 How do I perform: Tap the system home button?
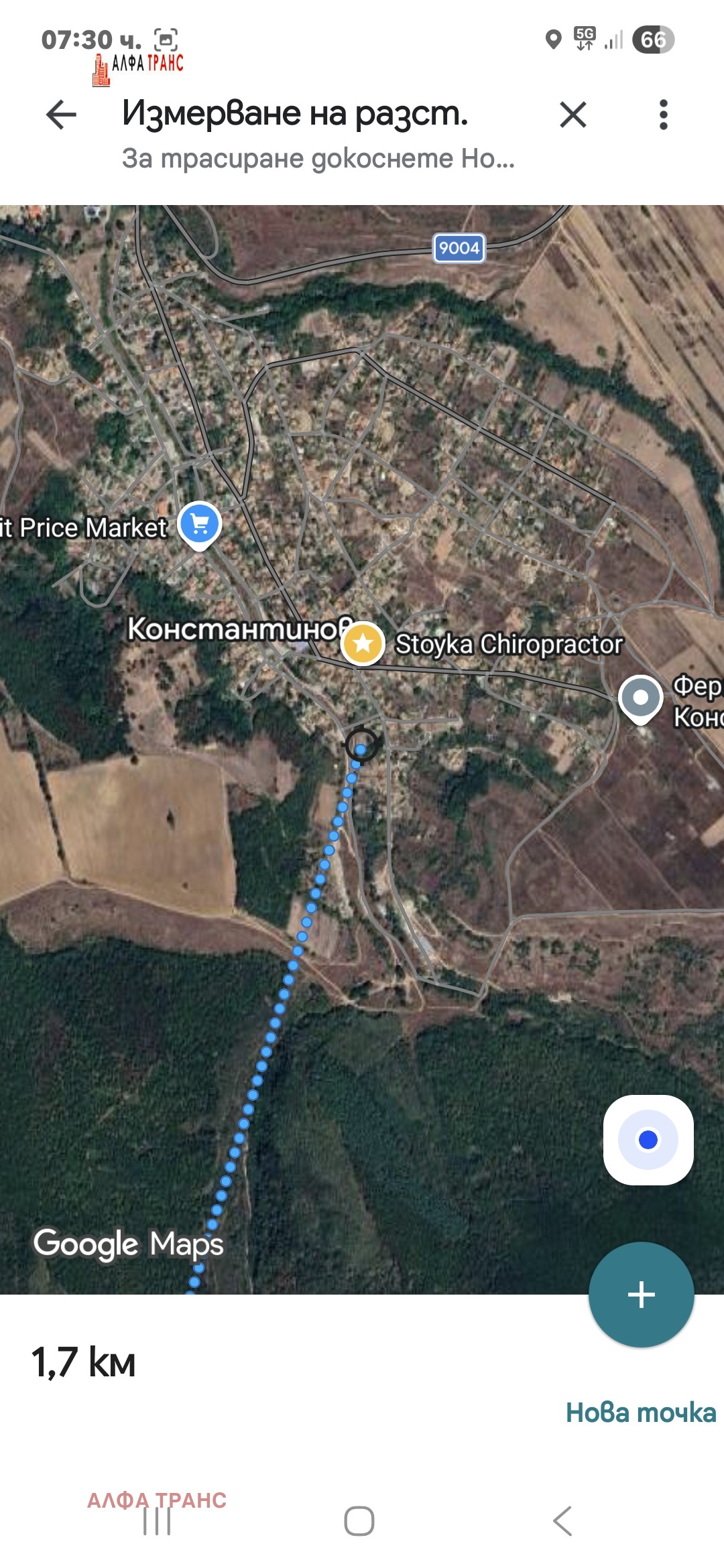pyautogui.click(x=359, y=1520)
